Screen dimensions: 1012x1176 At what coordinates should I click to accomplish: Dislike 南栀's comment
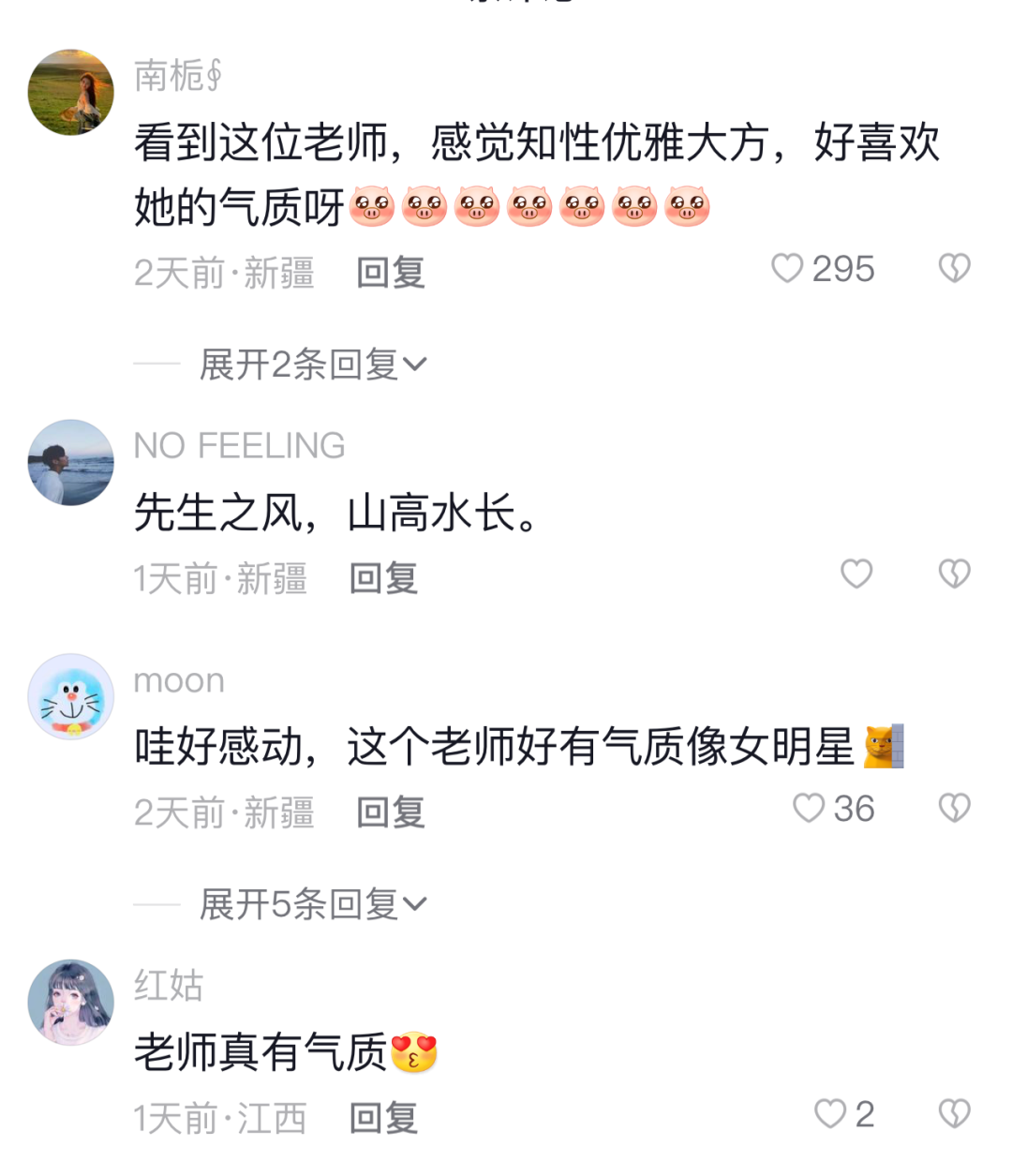(954, 269)
